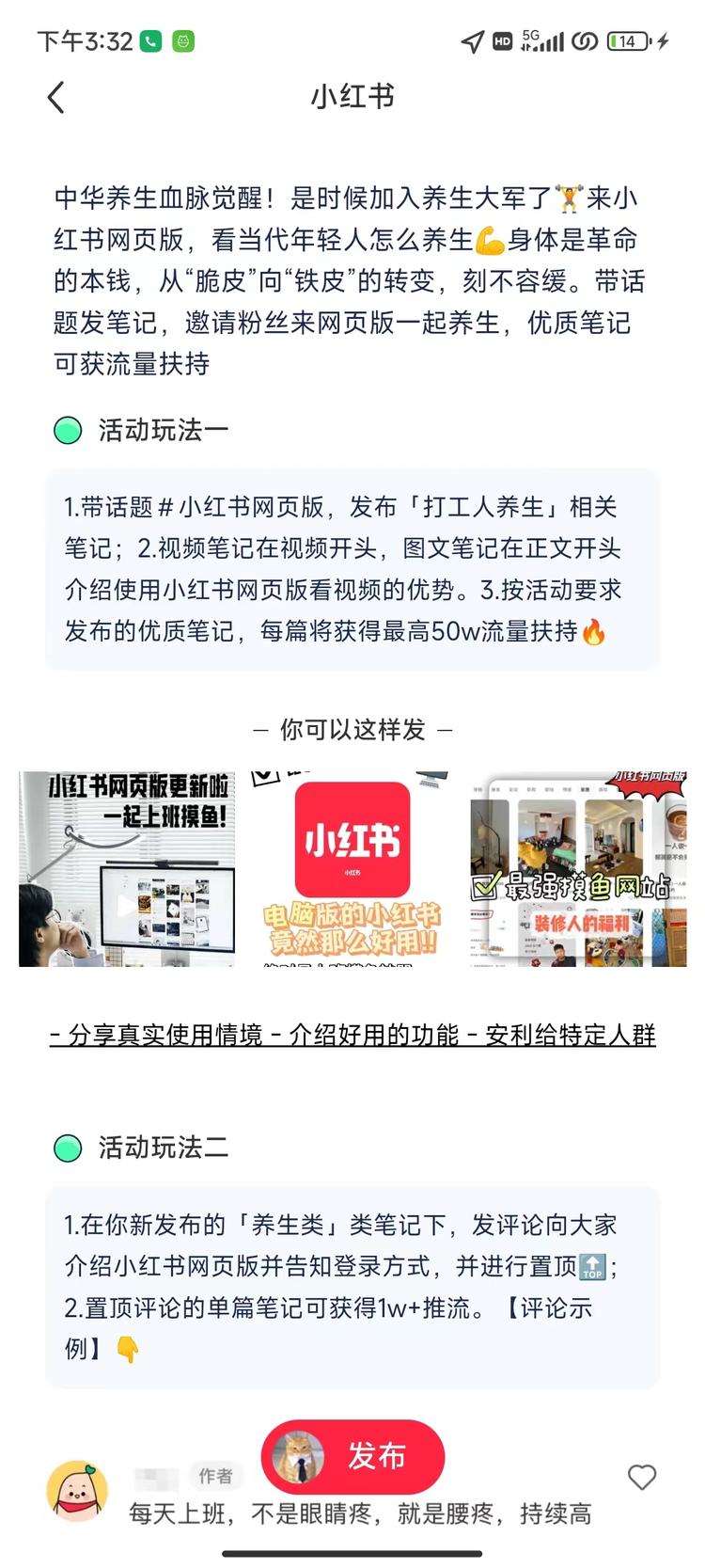Click the back arrow at top left
Screen dimensions: 705x1568
(55, 97)
